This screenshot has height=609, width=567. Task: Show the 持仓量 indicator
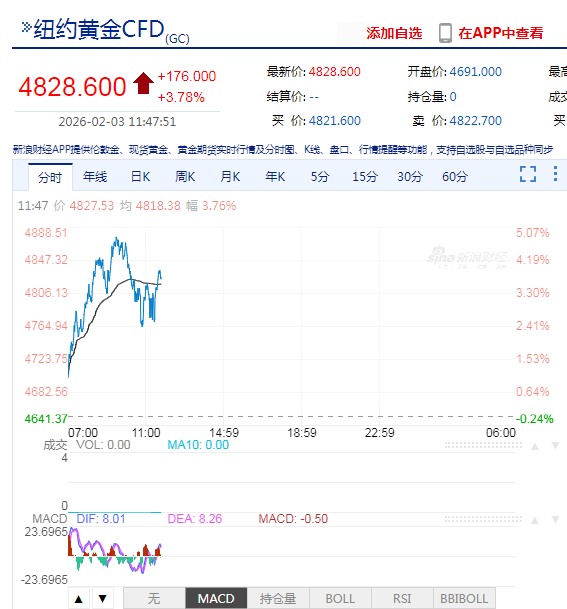(x=278, y=598)
